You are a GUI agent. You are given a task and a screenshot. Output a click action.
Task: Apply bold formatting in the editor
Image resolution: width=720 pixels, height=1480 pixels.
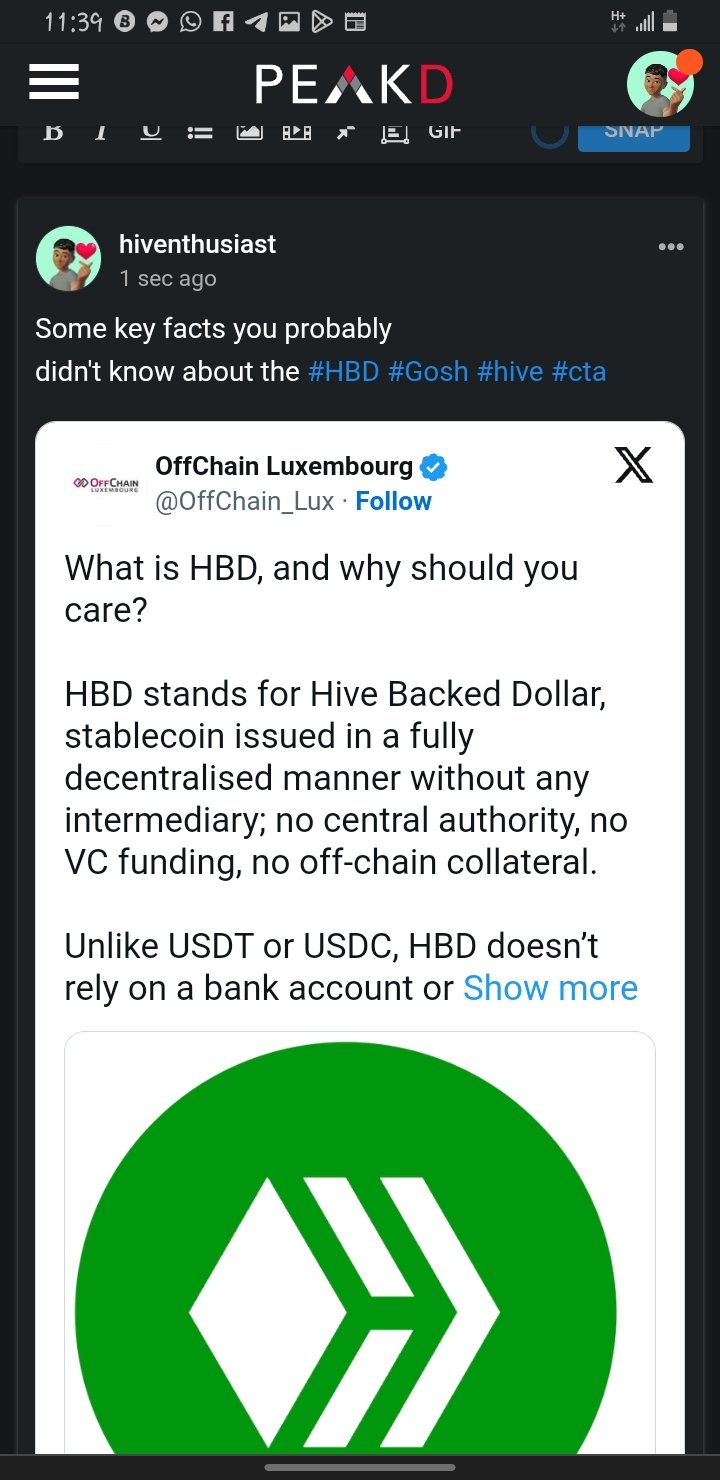click(54, 132)
